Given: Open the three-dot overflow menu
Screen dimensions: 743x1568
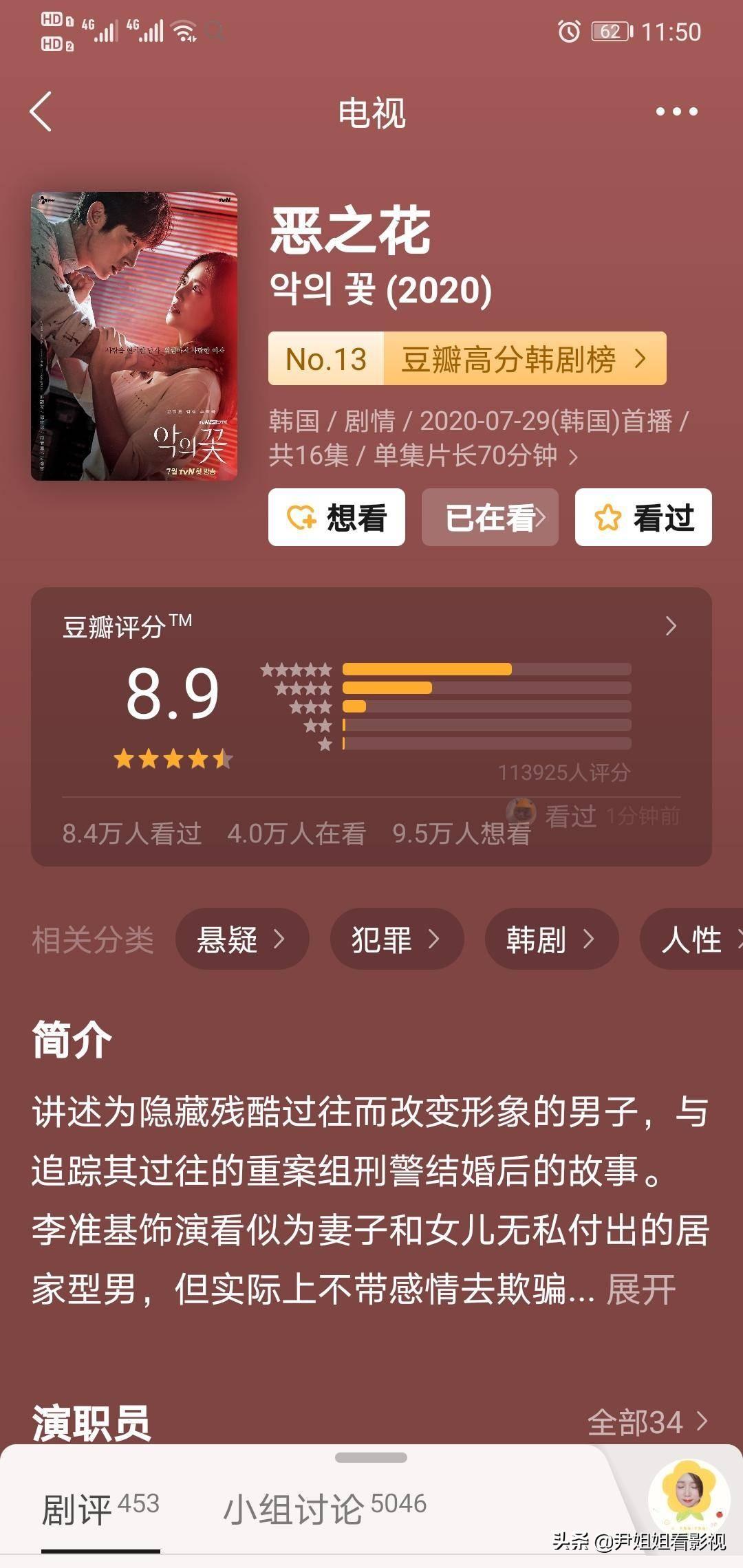Looking at the screenshot, I should point(676,111).
